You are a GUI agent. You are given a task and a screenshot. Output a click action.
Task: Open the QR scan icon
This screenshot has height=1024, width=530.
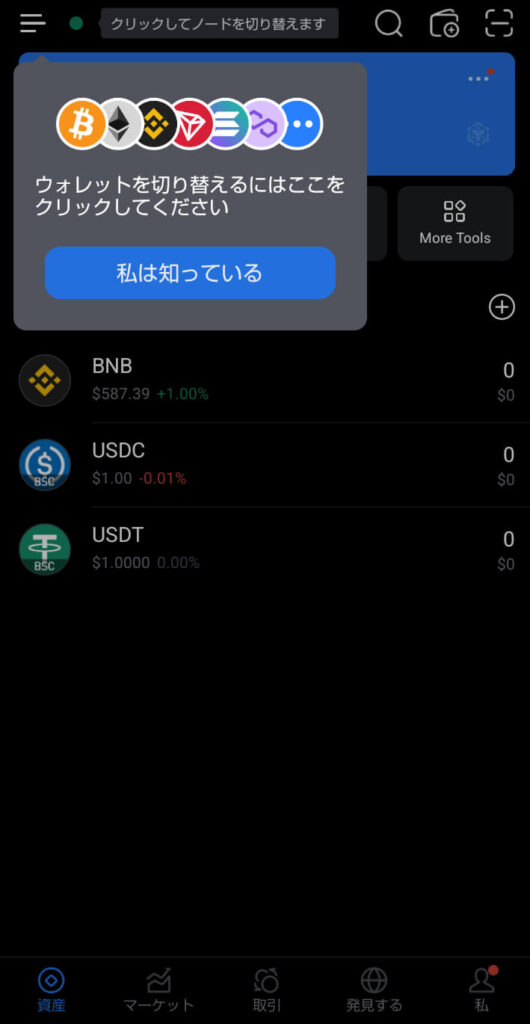tap(499, 24)
